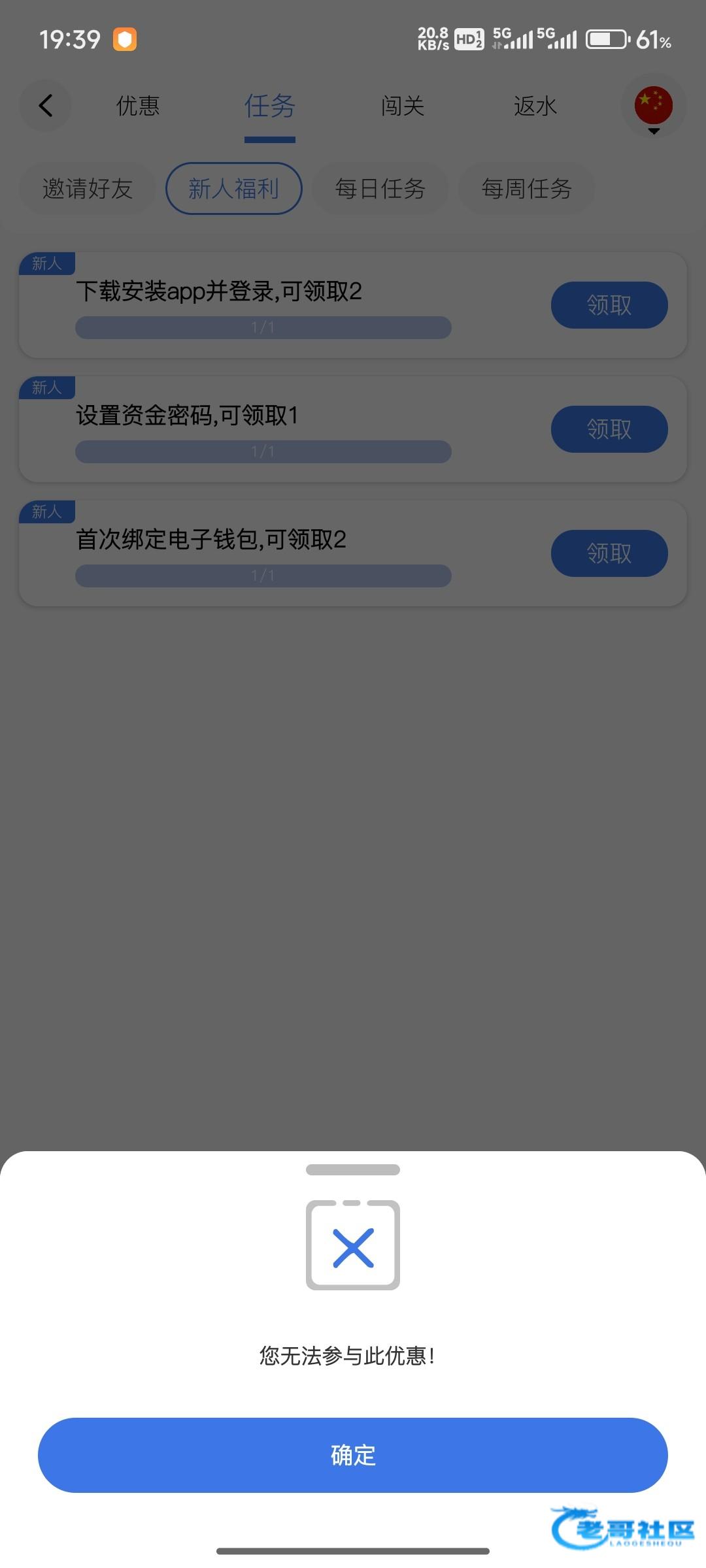Go back using the arrow icon

point(46,106)
